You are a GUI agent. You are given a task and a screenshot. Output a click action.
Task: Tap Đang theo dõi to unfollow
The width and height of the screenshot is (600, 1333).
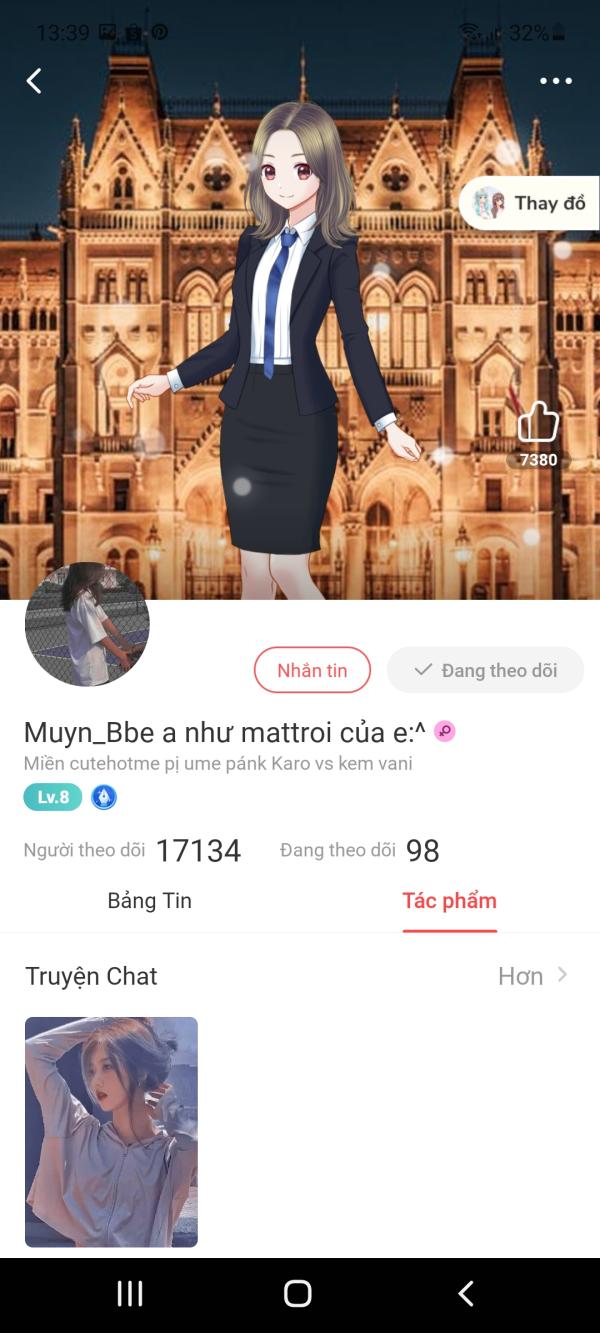pyautogui.click(x=485, y=670)
